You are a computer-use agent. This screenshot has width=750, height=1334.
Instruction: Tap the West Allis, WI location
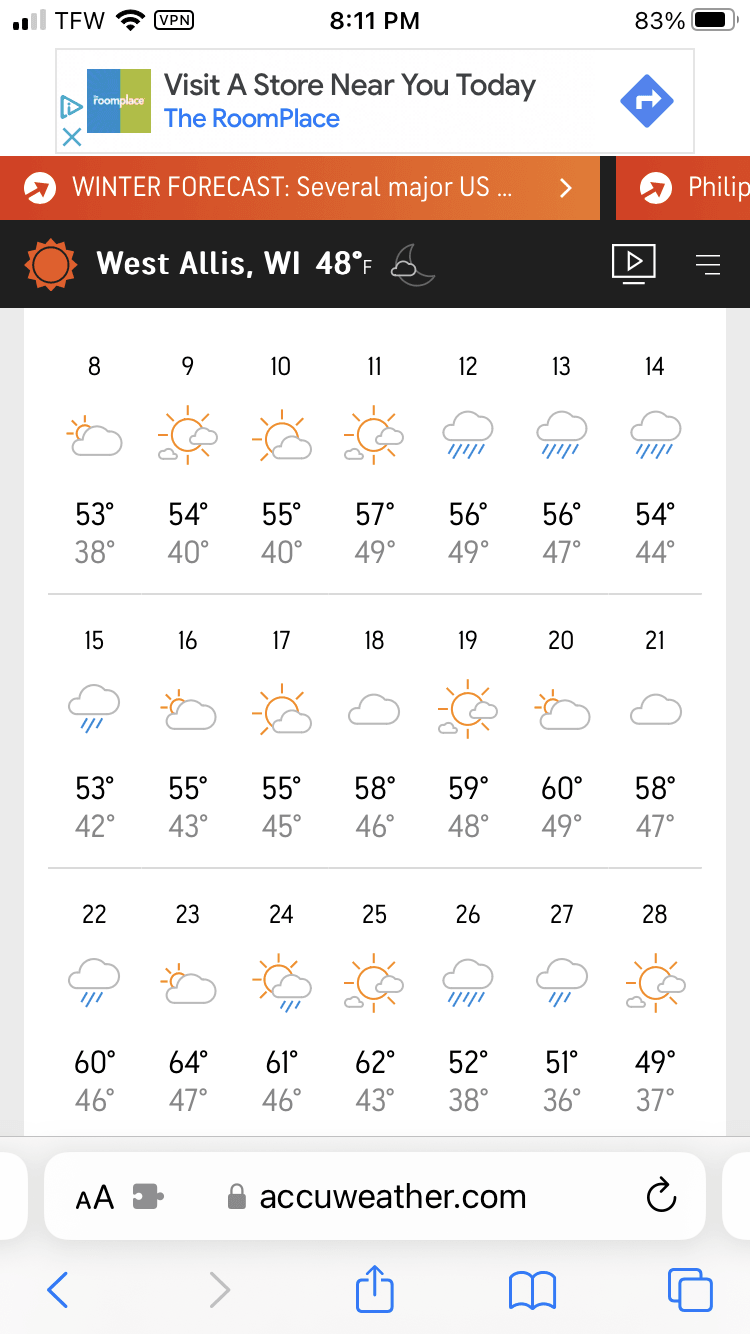coord(198,264)
